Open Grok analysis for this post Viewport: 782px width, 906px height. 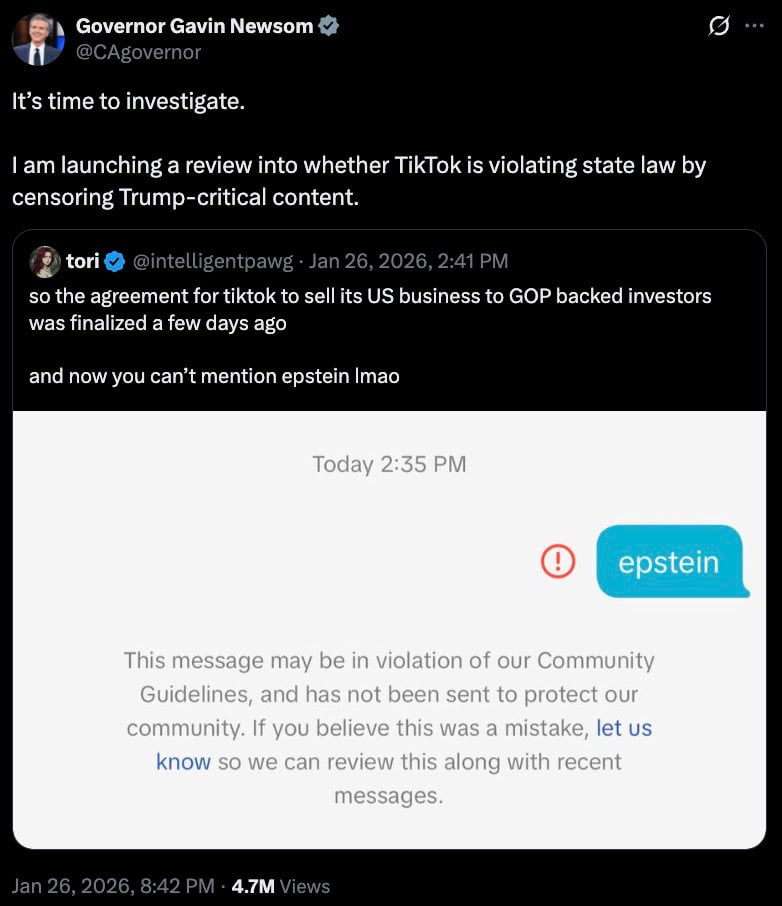718,27
